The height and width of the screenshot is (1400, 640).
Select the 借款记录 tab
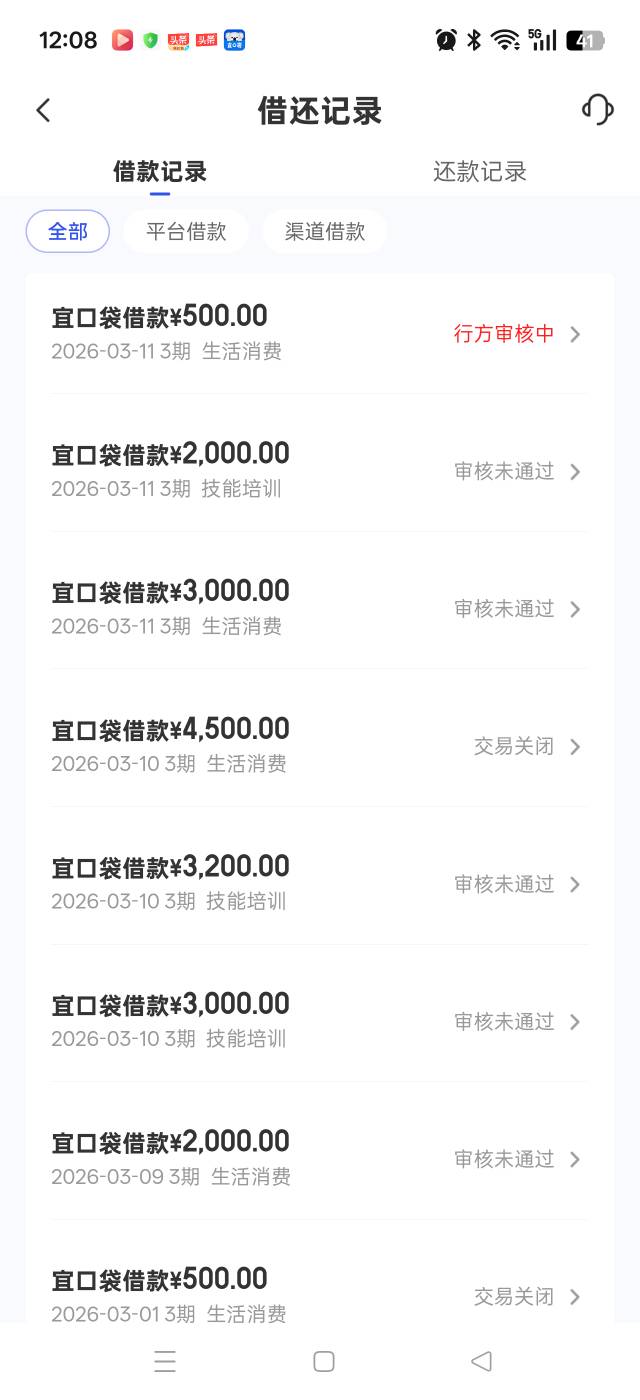click(160, 172)
